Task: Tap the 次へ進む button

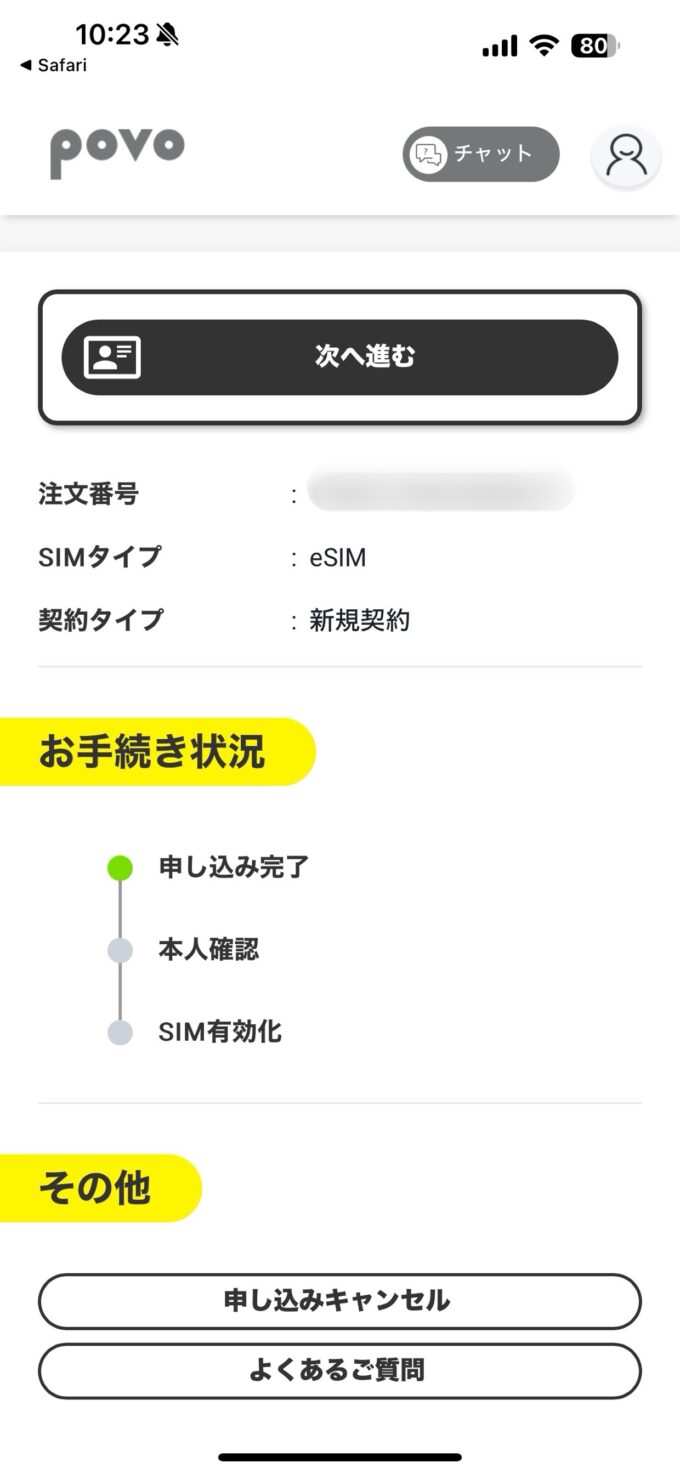Action: pos(340,357)
